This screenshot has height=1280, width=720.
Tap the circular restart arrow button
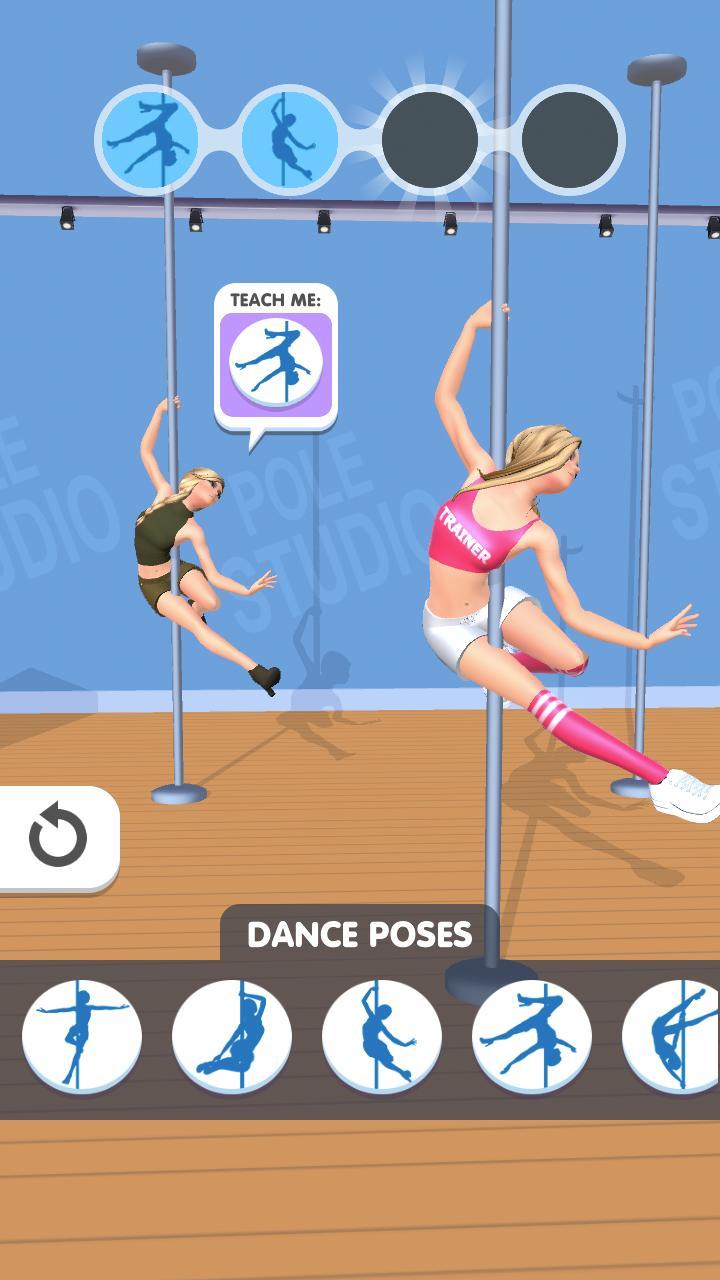(x=58, y=837)
